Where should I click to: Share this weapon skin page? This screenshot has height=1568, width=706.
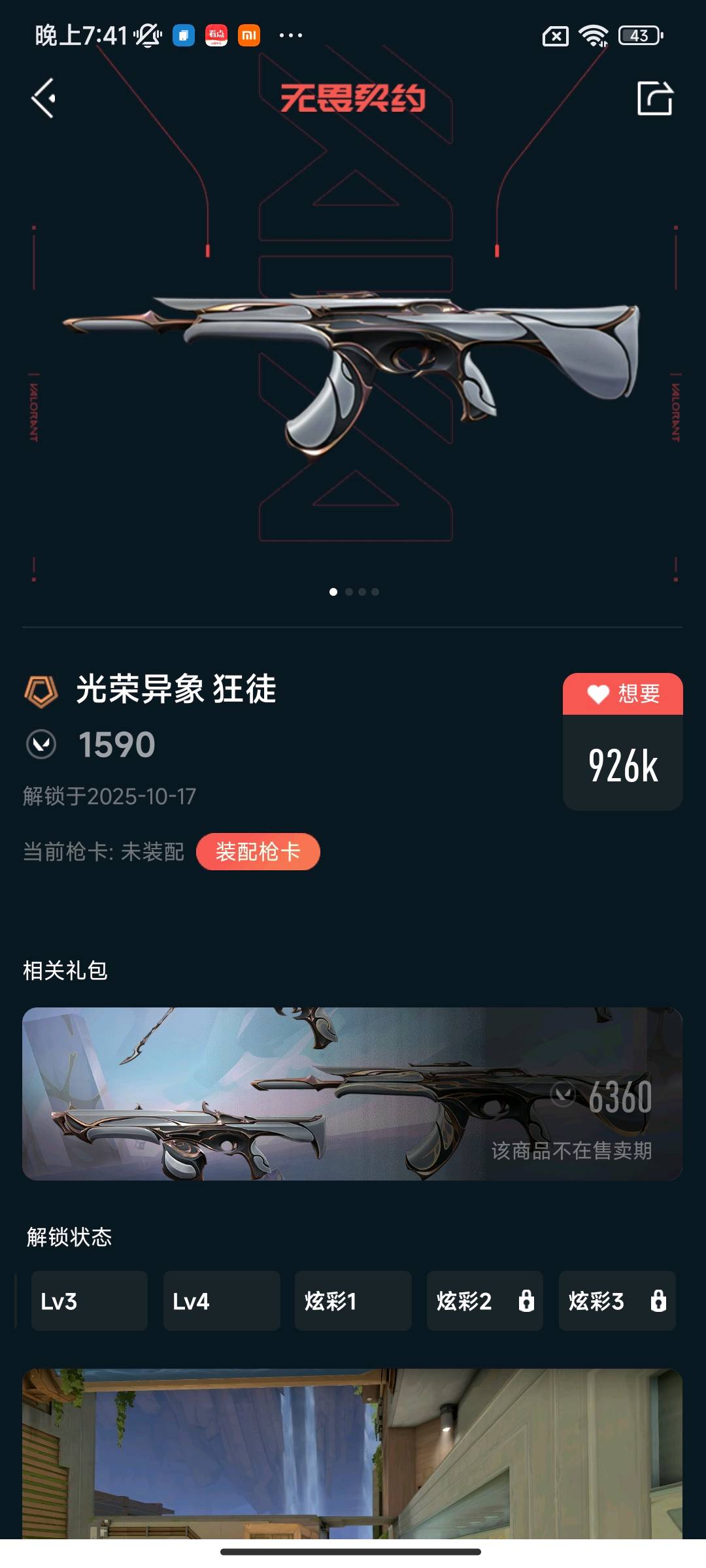click(655, 99)
